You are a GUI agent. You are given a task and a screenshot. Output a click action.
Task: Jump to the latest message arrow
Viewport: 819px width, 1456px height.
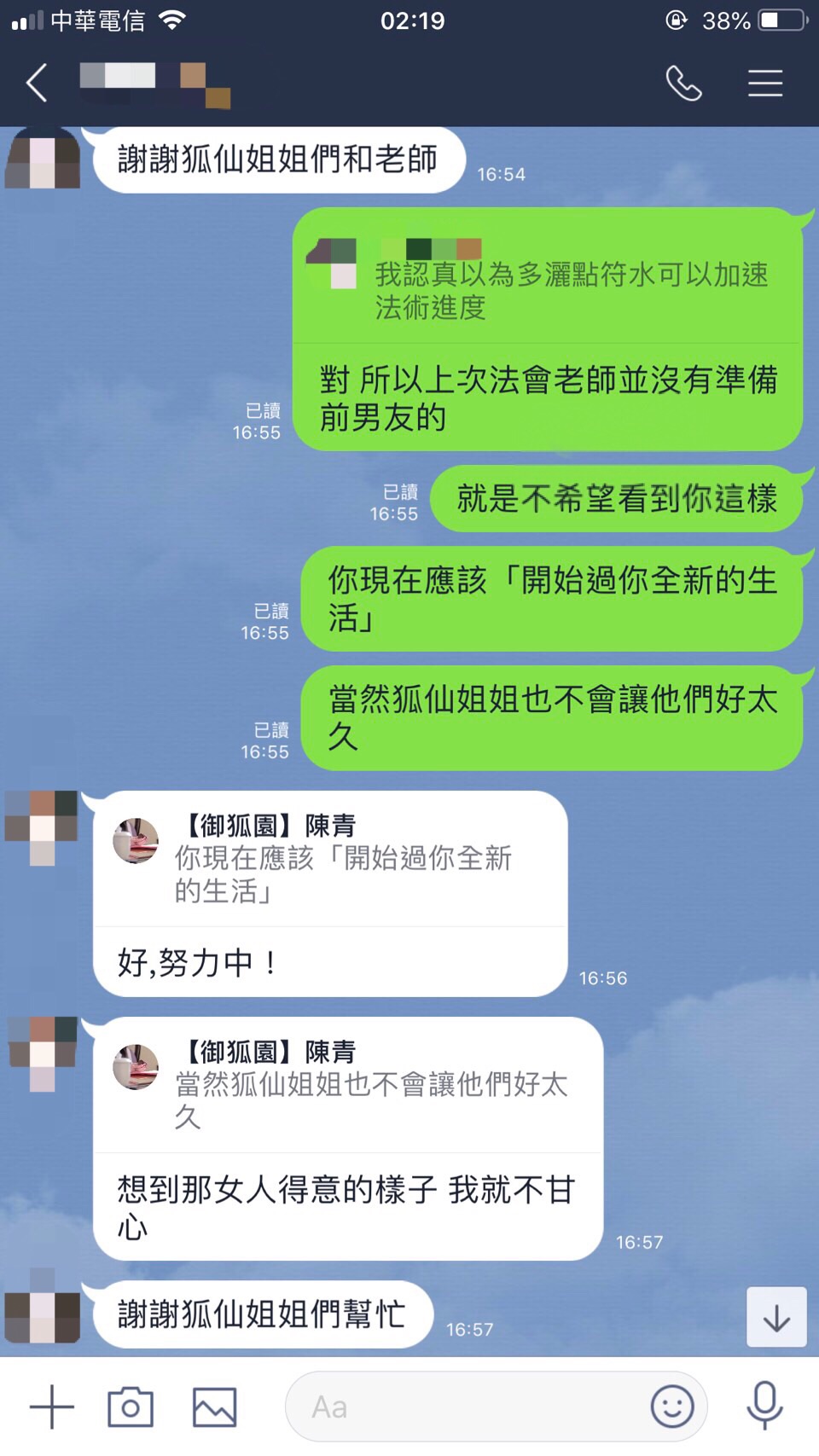pos(776,1317)
